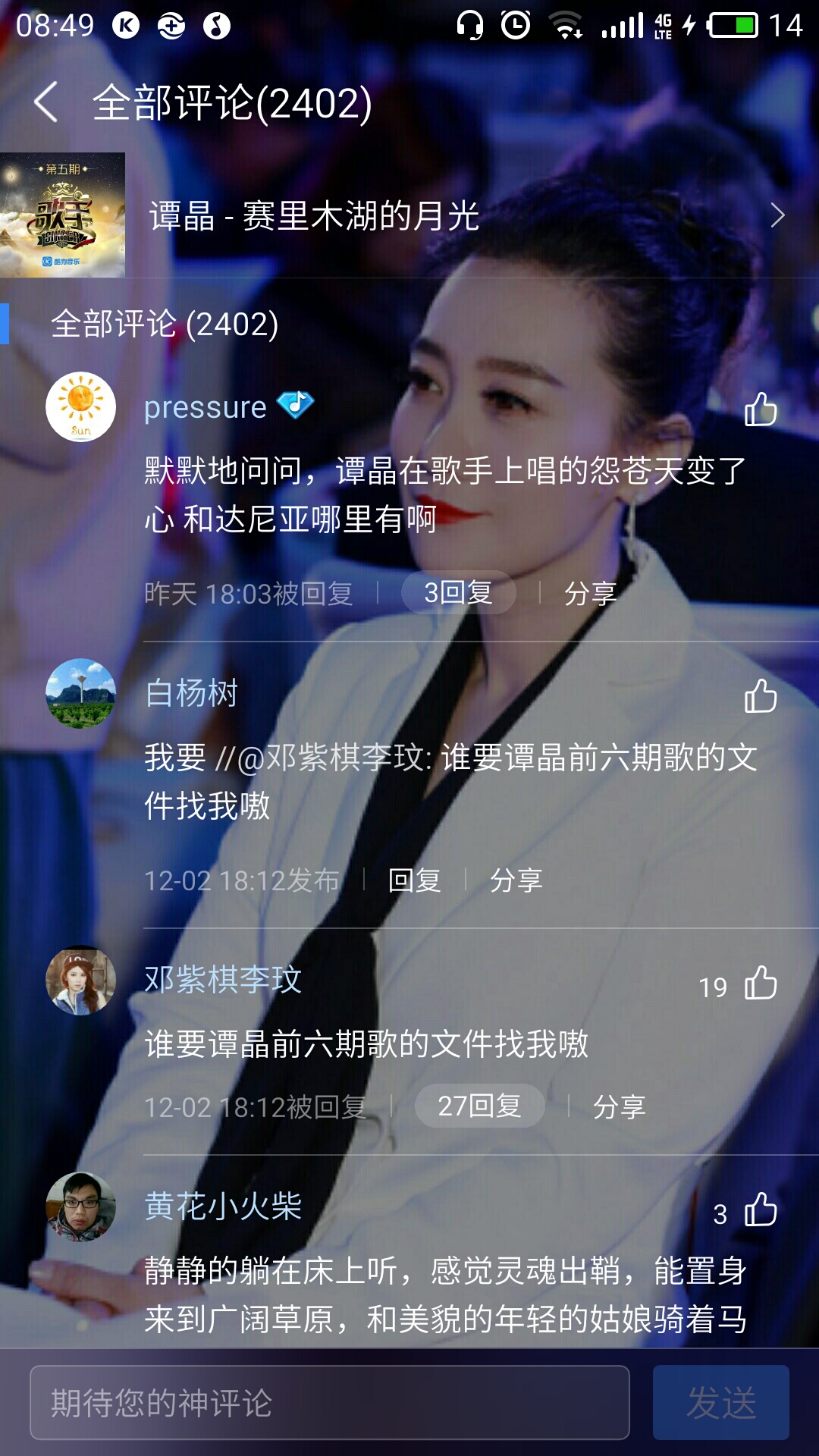Go back from the 全部评论 page
This screenshot has height=1456, width=819.
(46, 103)
